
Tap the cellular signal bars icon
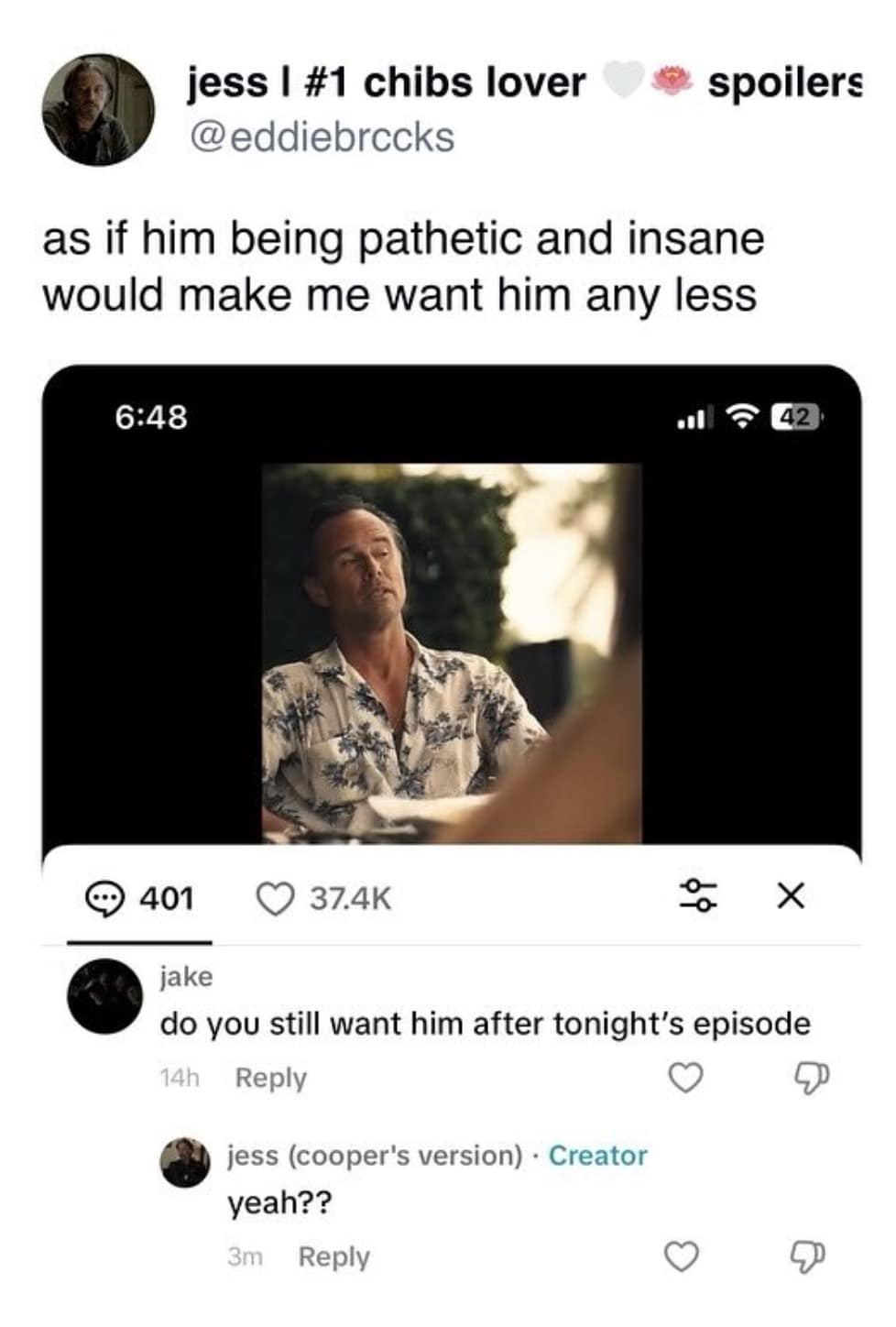tap(695, 420)
